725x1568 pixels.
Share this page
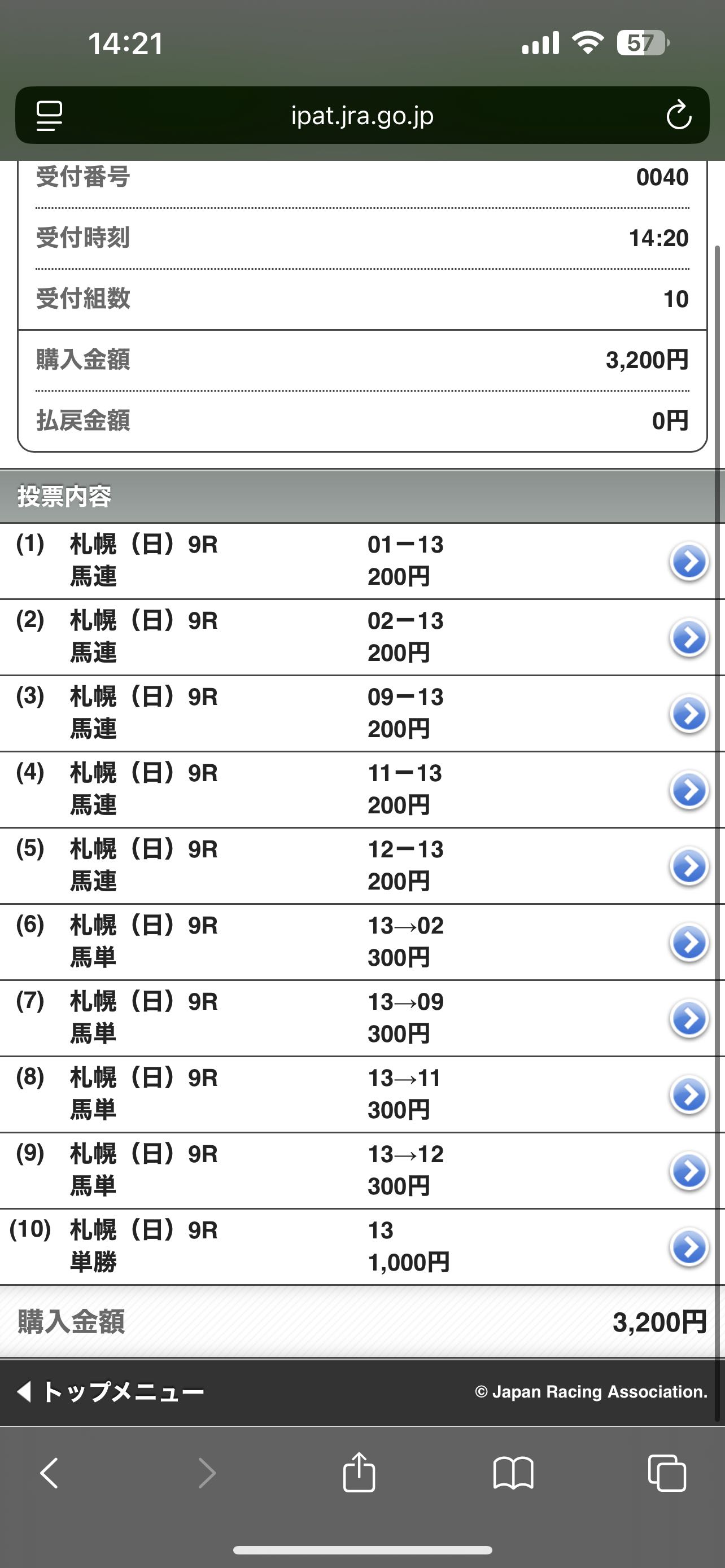(x=359, y=1474)
